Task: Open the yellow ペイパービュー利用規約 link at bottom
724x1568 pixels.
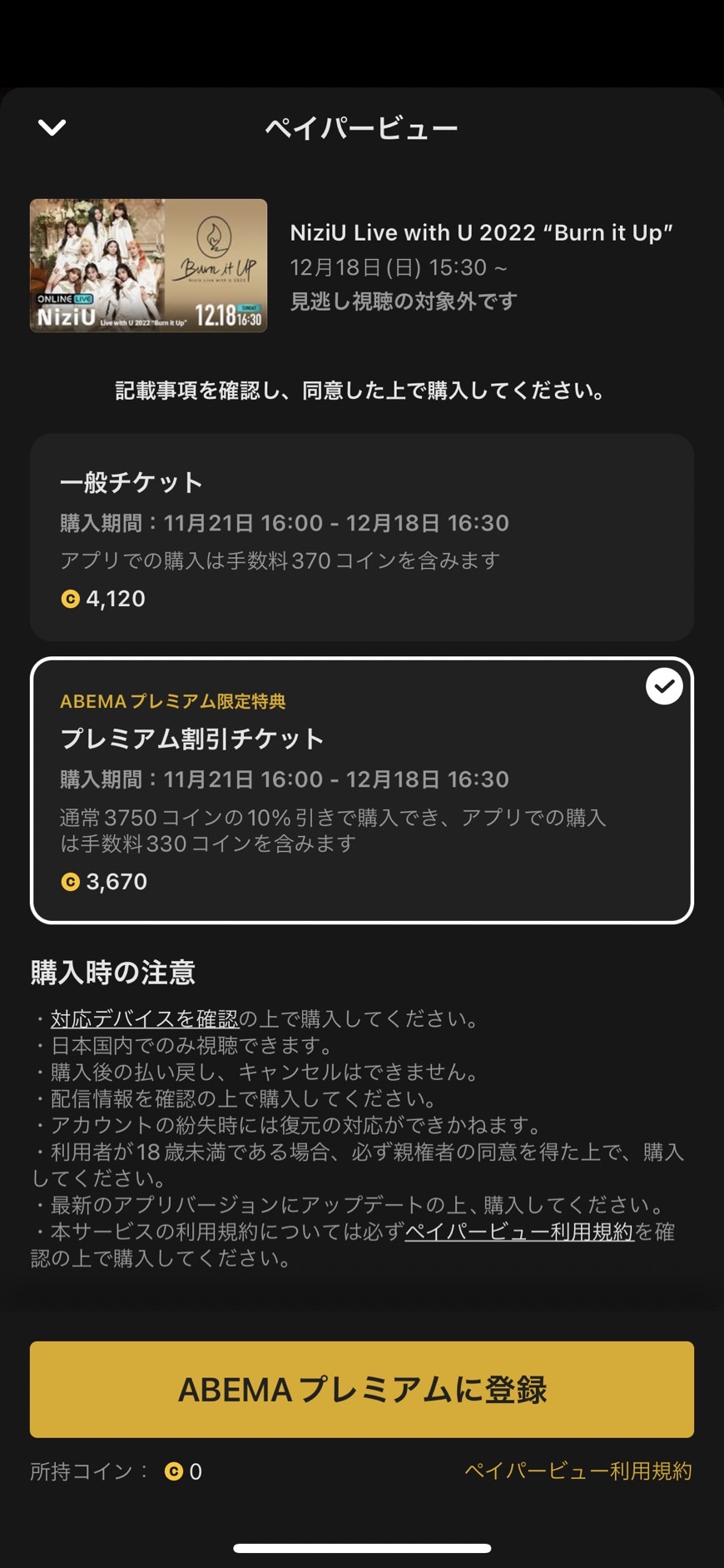Action: [x=578, y=1471]
